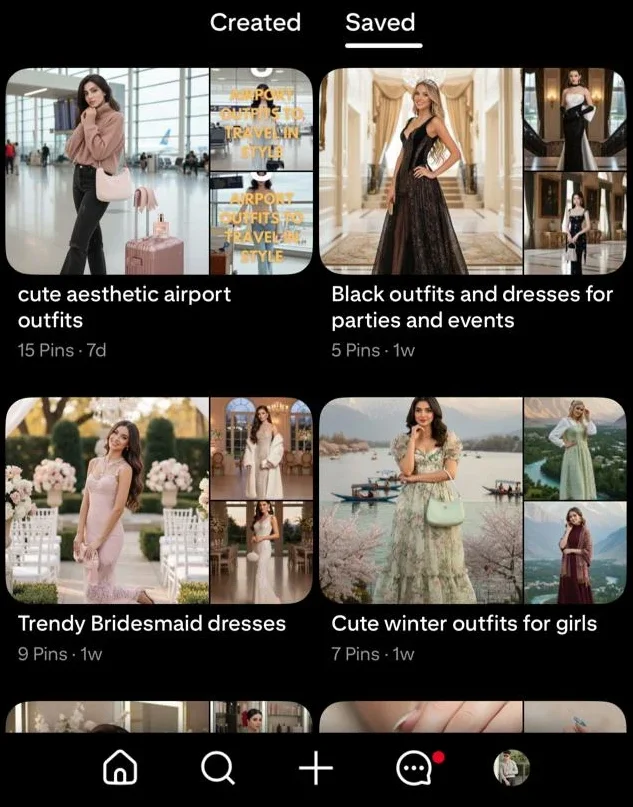Create a new pin with plus
This screenshot has height=807, width=633.
316,768
